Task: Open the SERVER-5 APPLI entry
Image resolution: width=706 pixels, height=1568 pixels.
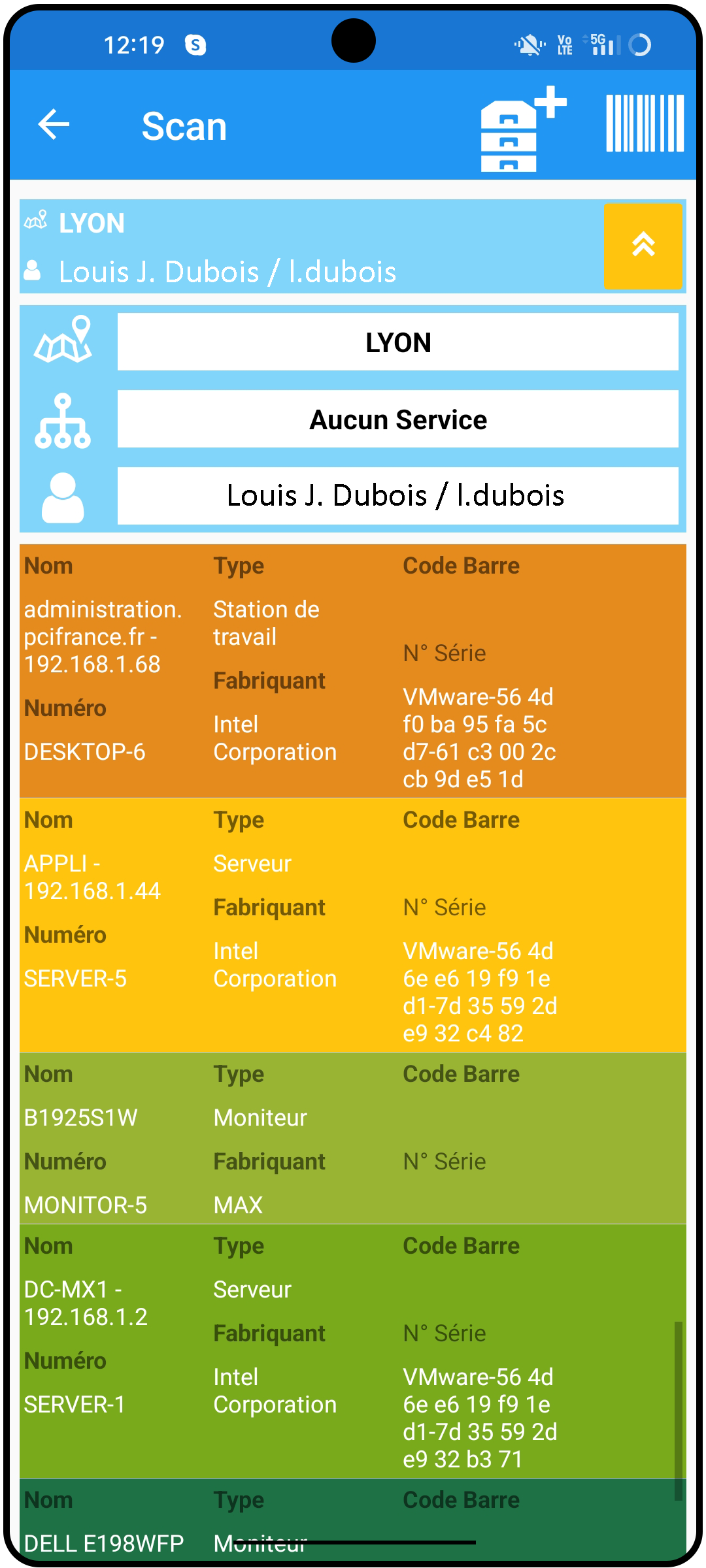Action: click(x=353, y=924)
